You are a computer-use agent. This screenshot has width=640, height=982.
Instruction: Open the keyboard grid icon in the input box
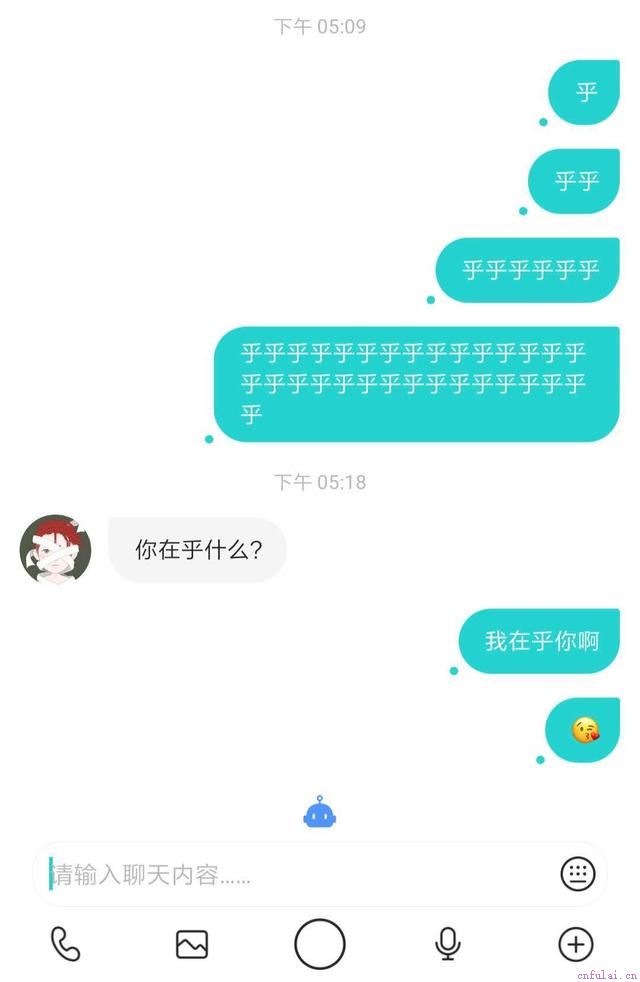577,874
